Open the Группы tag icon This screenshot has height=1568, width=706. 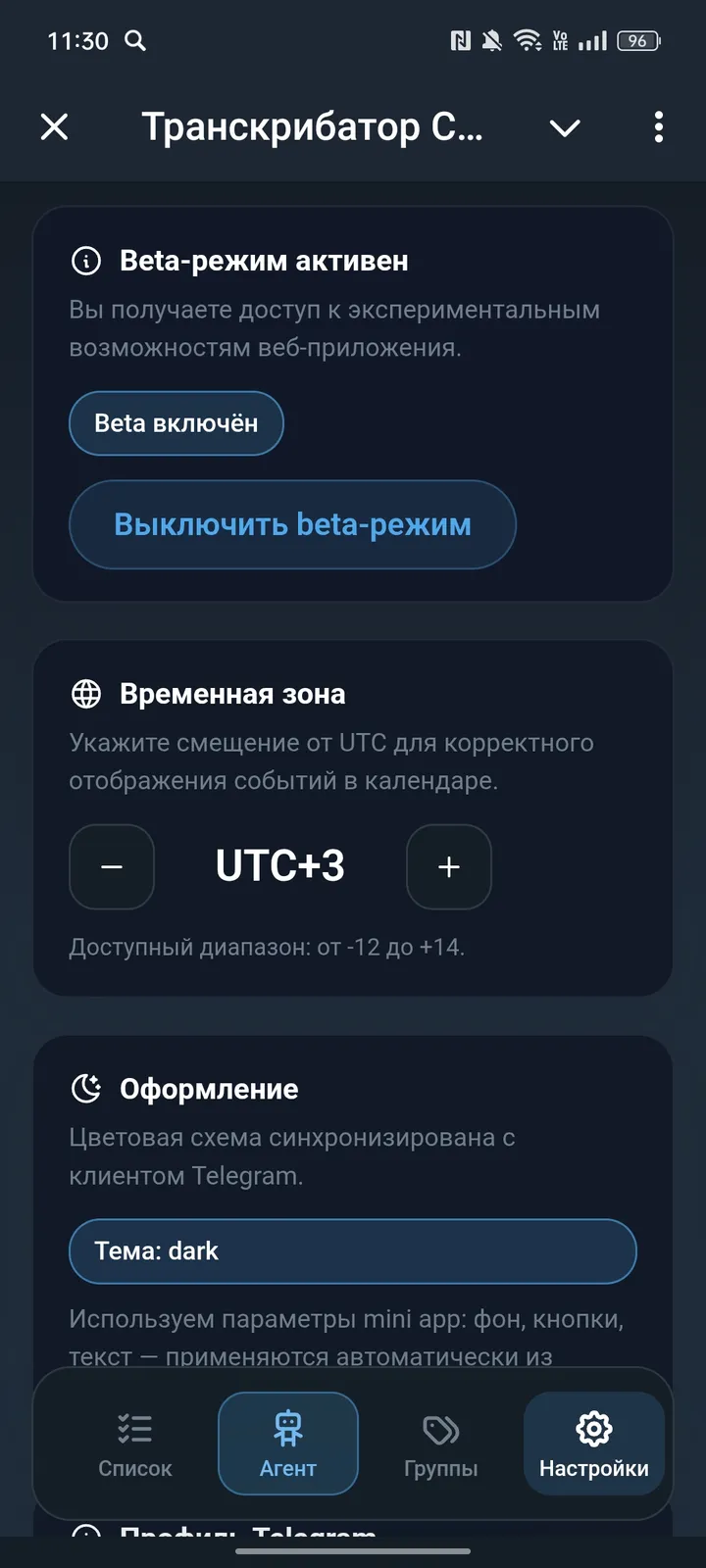click(440, 1432)
